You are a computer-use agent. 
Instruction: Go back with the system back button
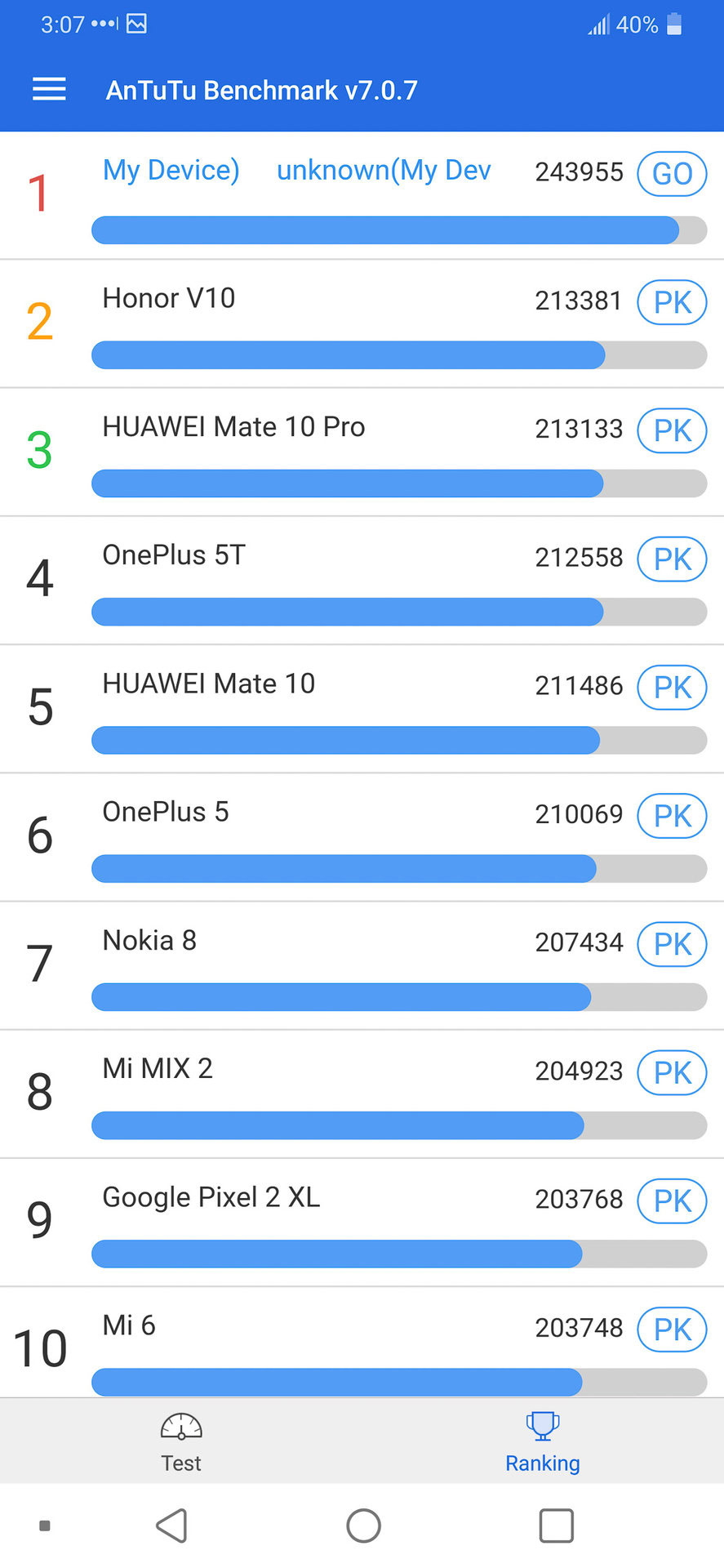(172, 1526)
